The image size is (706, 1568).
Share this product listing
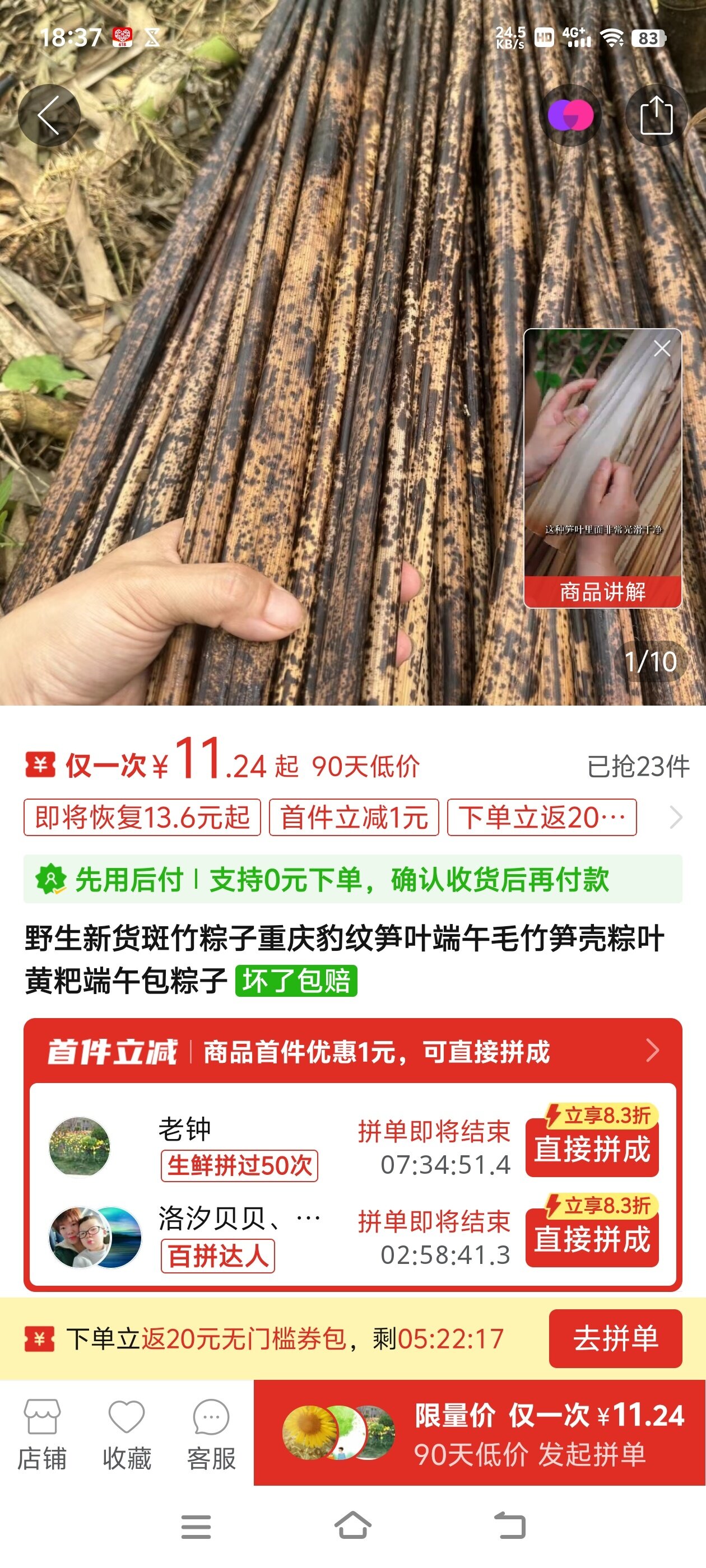pos(656,115)
